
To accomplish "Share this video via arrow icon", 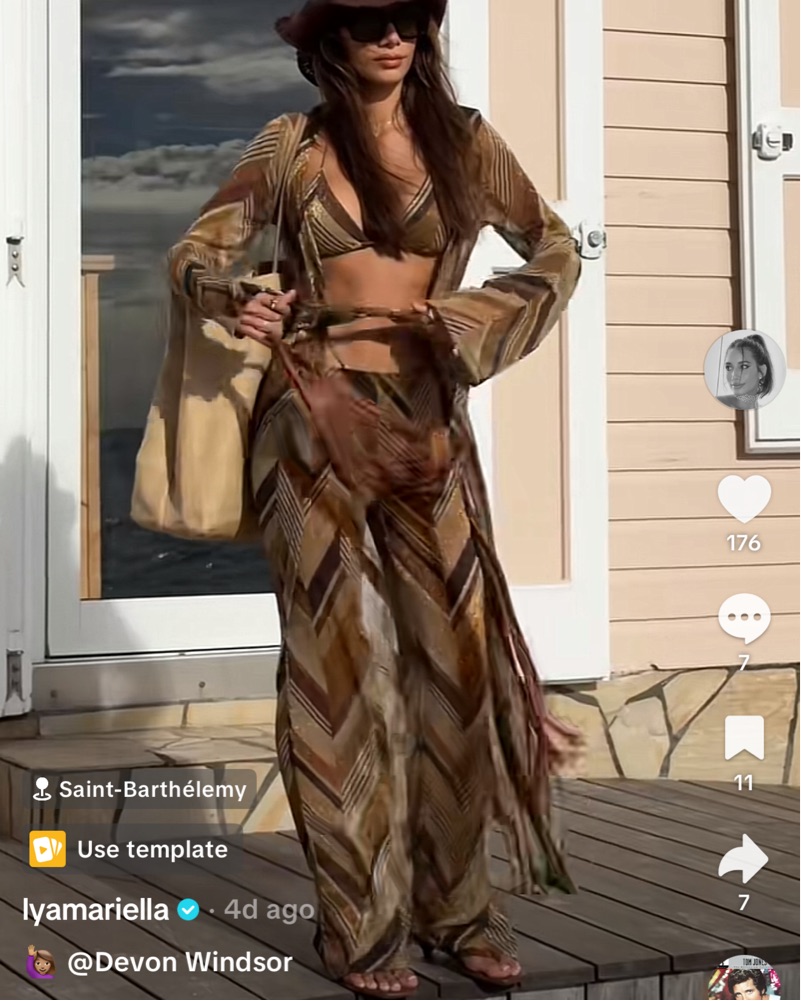I will (744, 860).
